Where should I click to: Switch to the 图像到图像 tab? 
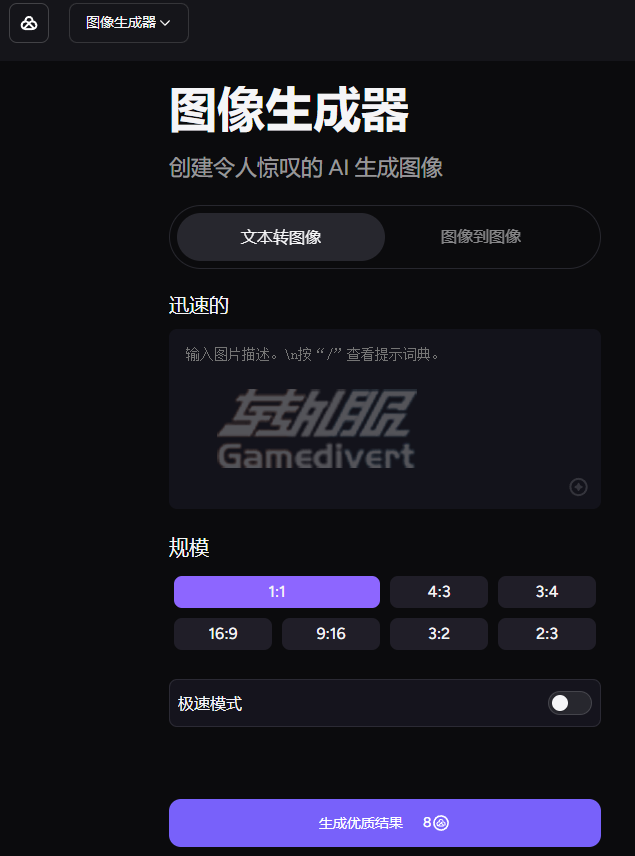pos(481,237)
